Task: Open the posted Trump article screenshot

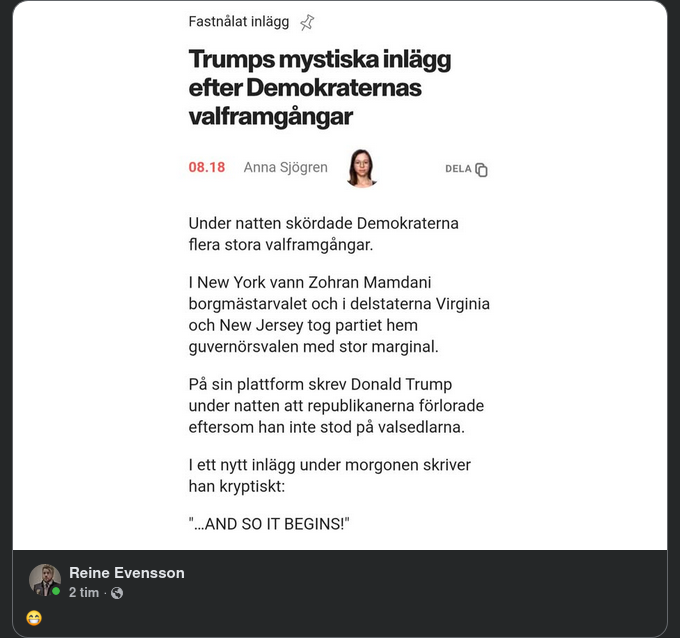Action: [340, 280]
